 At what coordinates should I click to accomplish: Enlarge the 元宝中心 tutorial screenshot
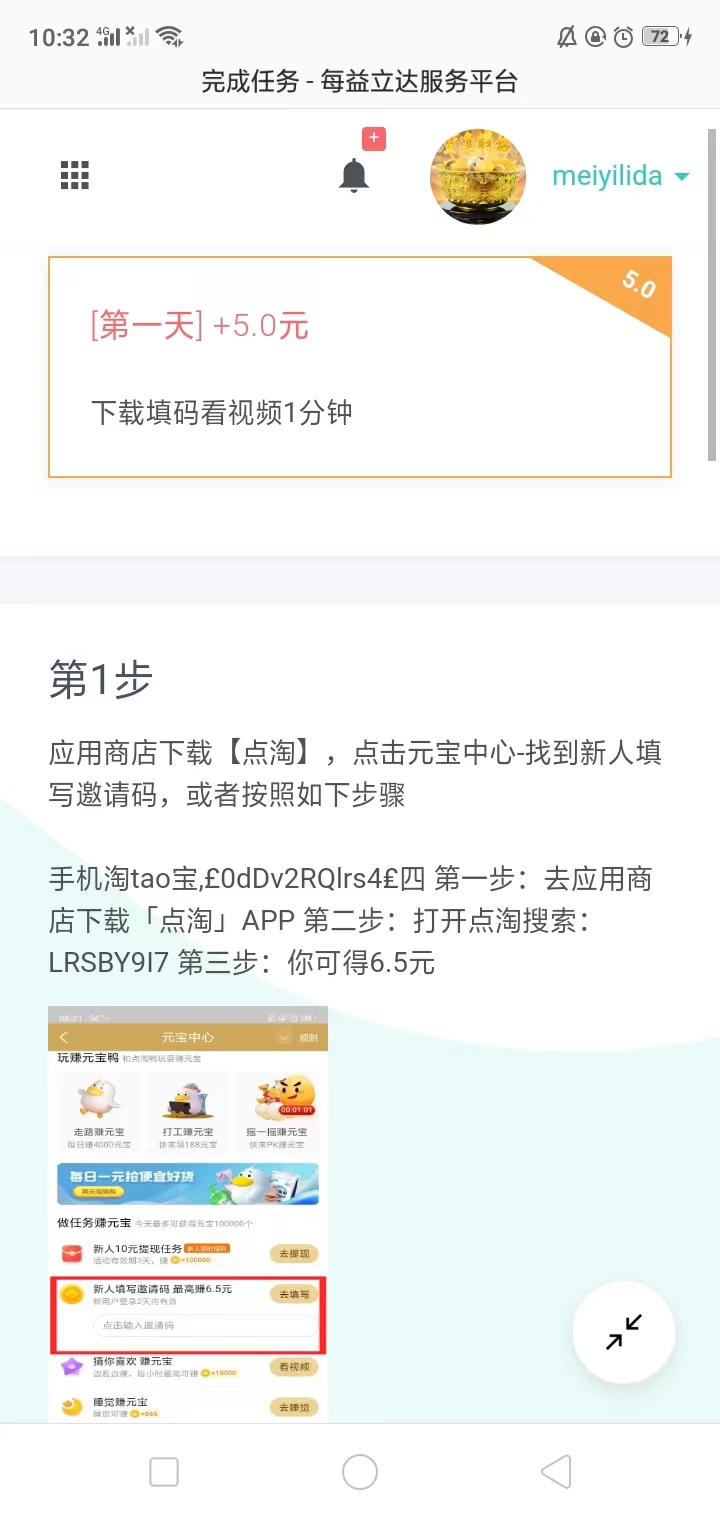click(x=188, y=1213)
